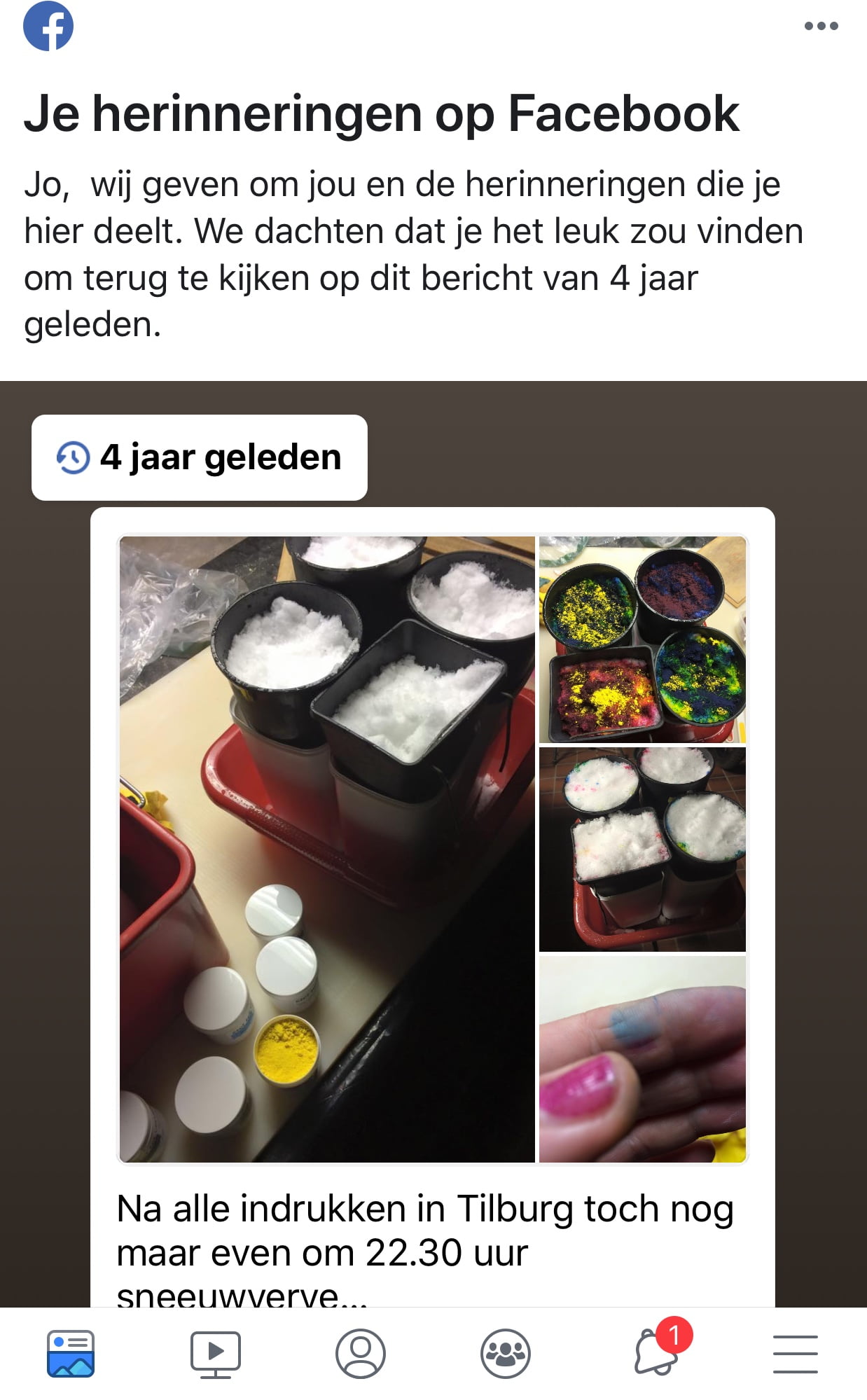Screen dimensions: 867x1400
Task: Open the hamburger menu tab
Action: [796, 1354]
